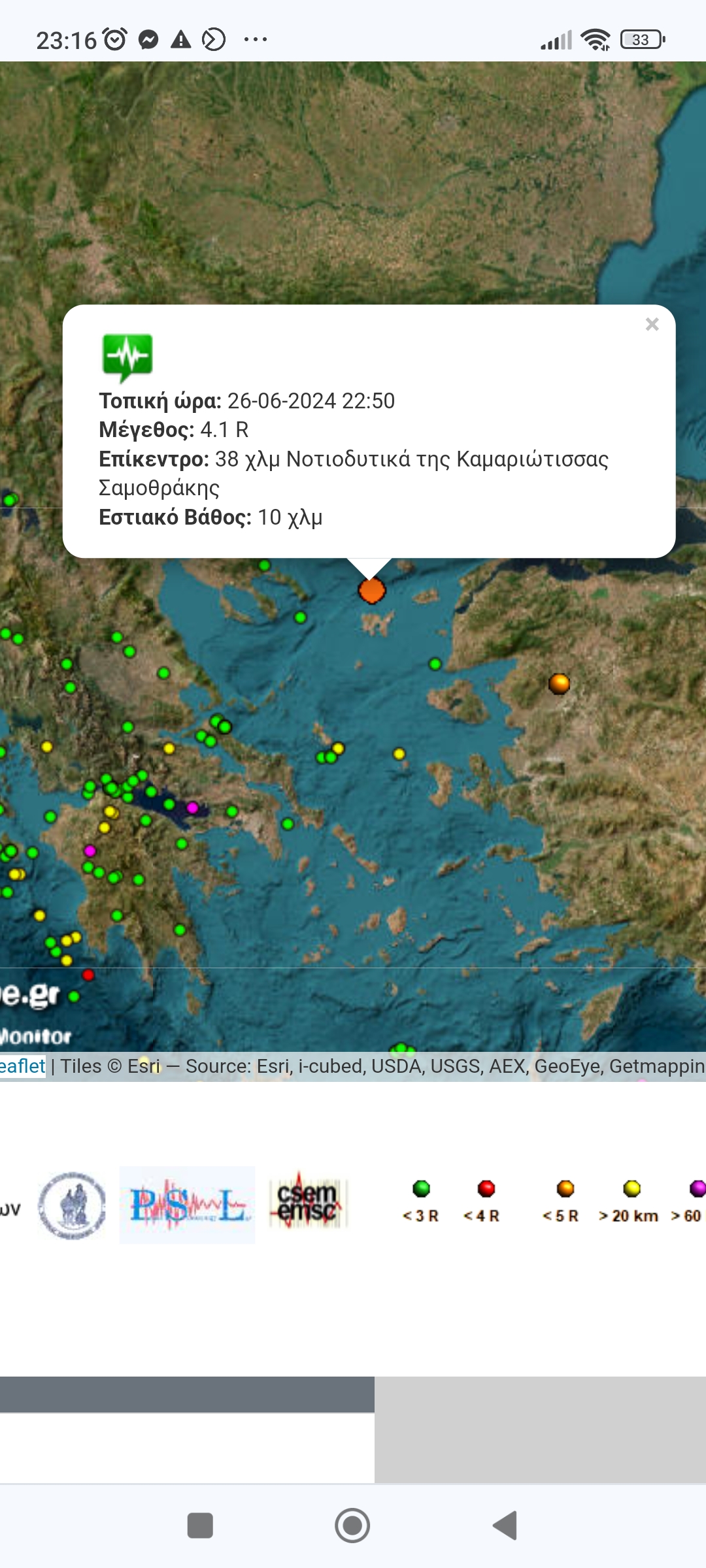This screenshot has width=706, height=1568.
Task: Tap the orange earthquake marker in Turkey
Action: [559, 683]
